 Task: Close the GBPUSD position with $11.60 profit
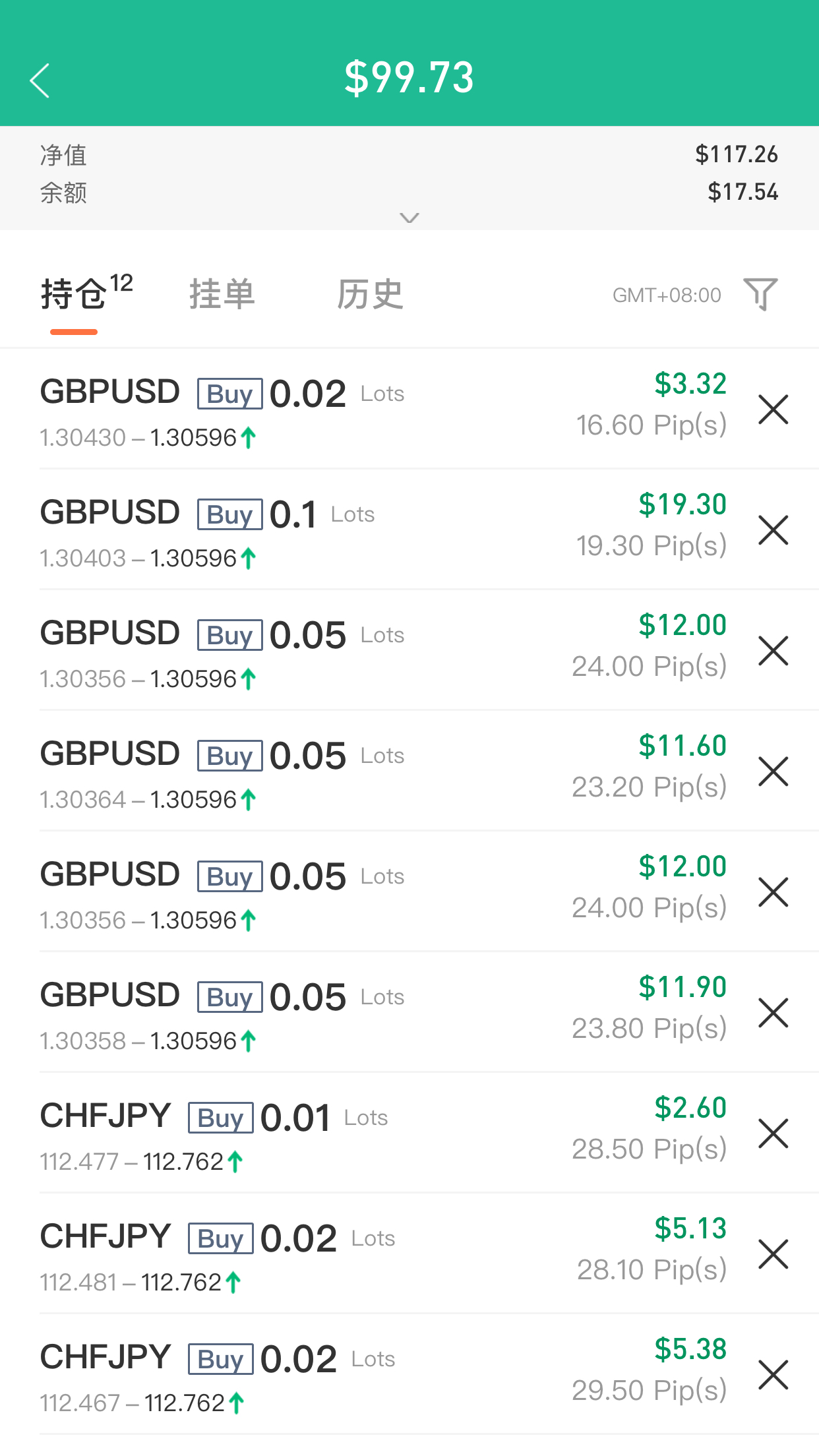(773, 772)
